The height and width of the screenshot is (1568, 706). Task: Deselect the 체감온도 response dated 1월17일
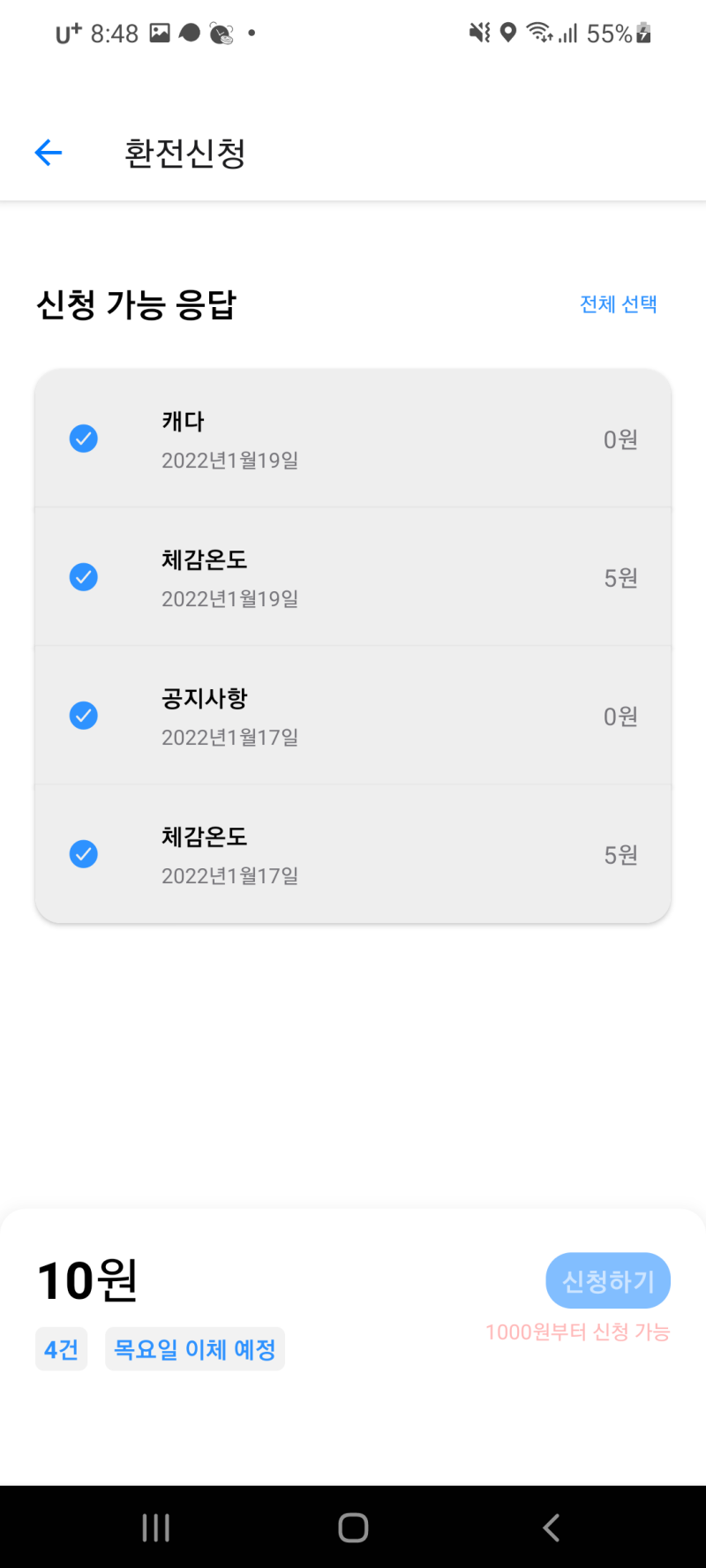click(83, 854)
